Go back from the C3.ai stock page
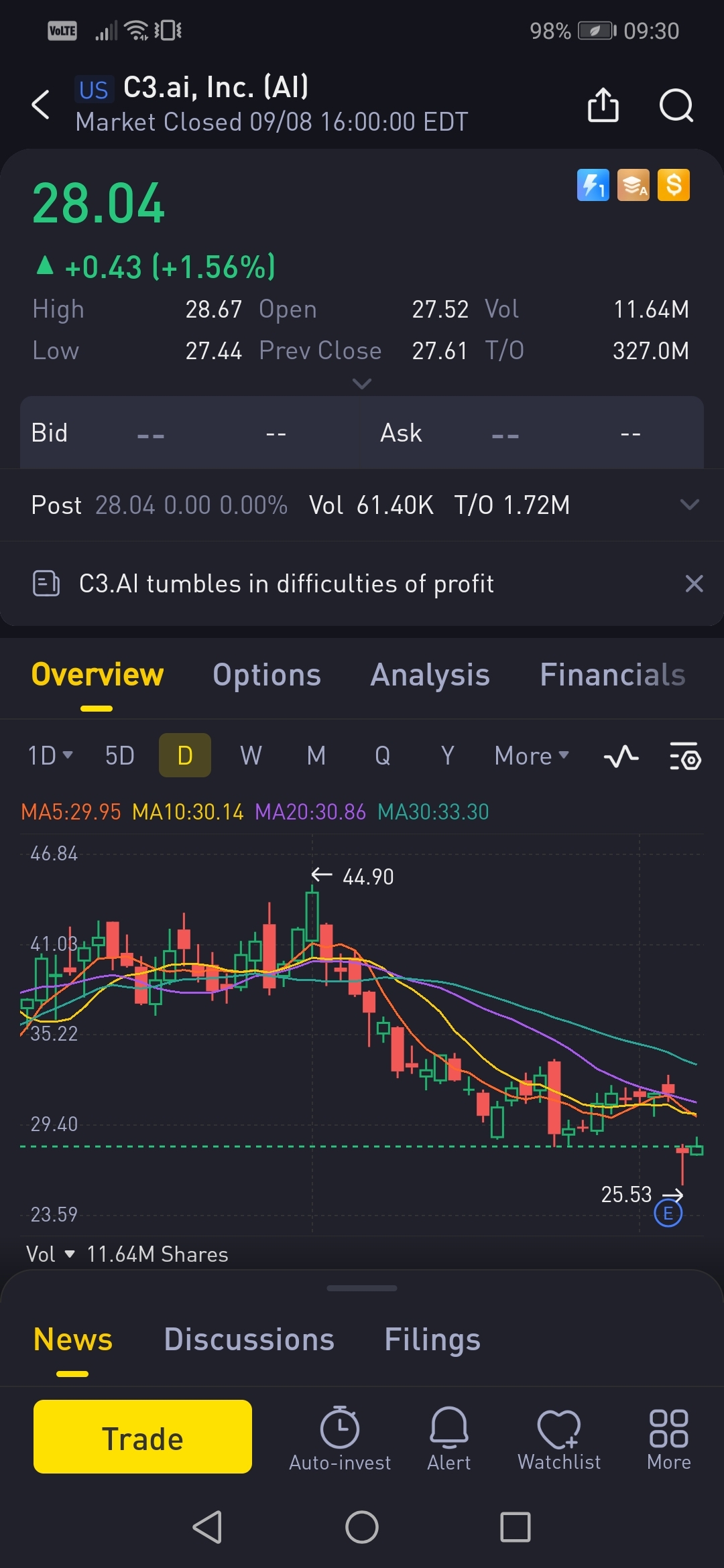 (41, 105)
